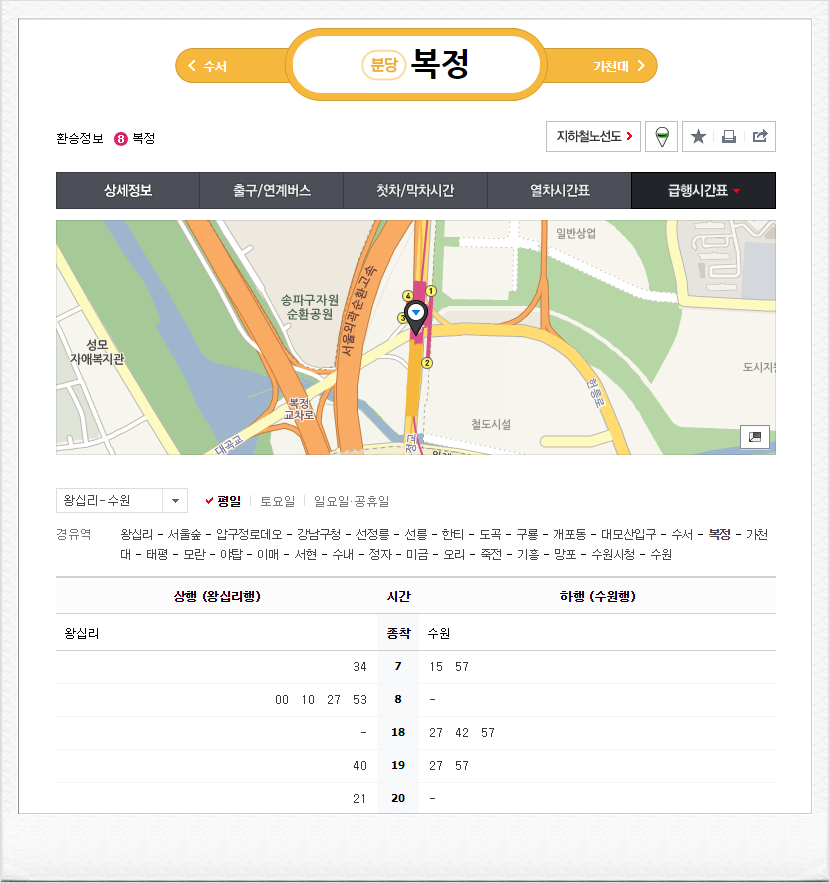Switch to the 상세정보 tab

coord(128,191)
